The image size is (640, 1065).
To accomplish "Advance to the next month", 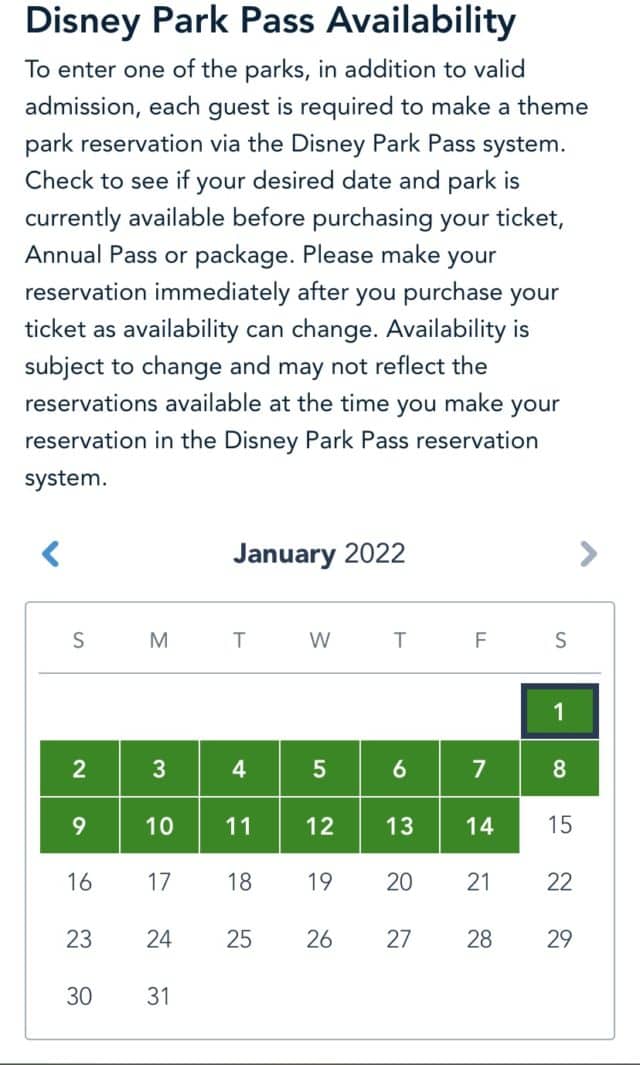I will tap(588, 554).
